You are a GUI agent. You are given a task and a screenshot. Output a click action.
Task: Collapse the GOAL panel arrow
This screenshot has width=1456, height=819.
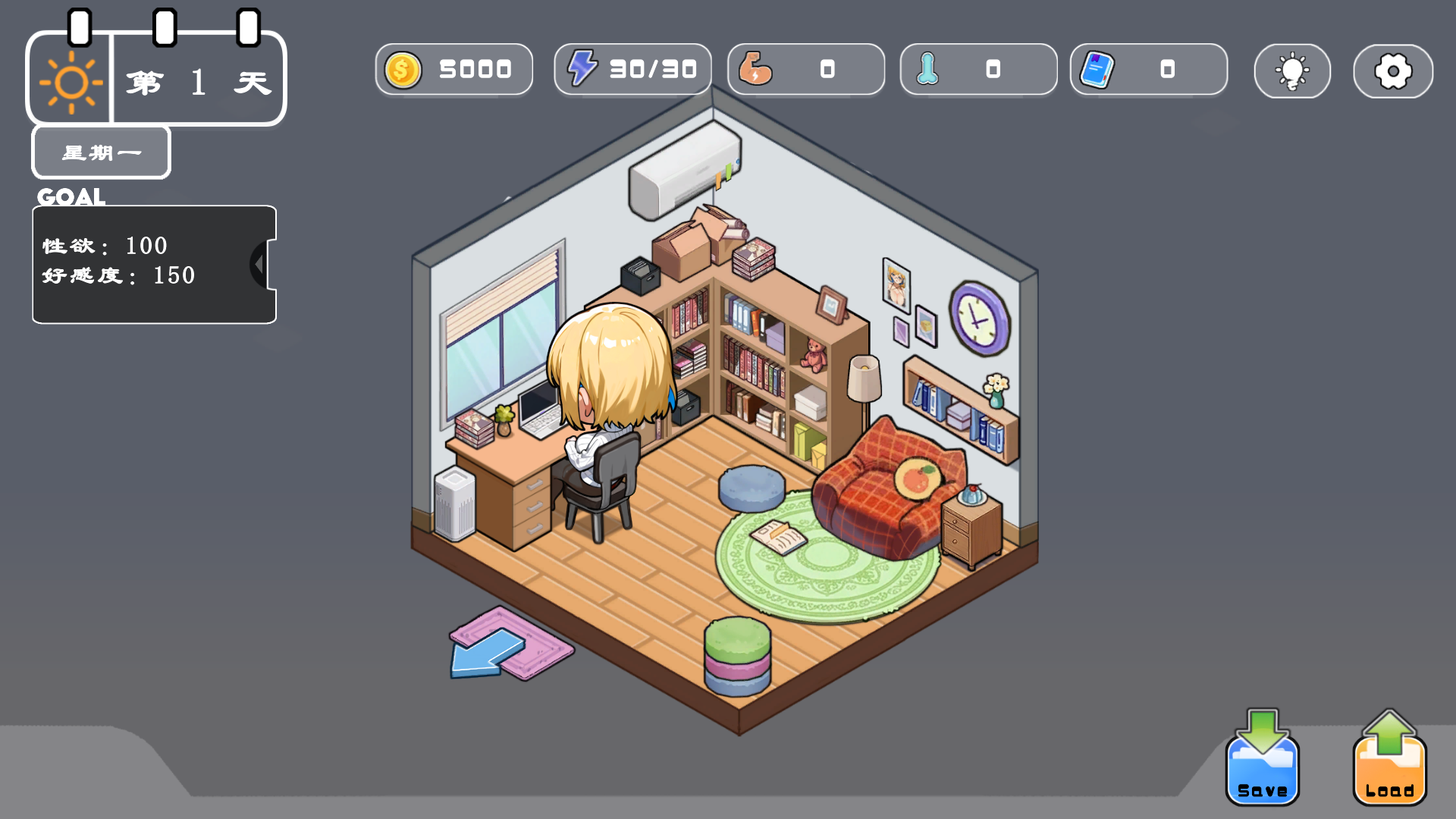tap(260, 265)
